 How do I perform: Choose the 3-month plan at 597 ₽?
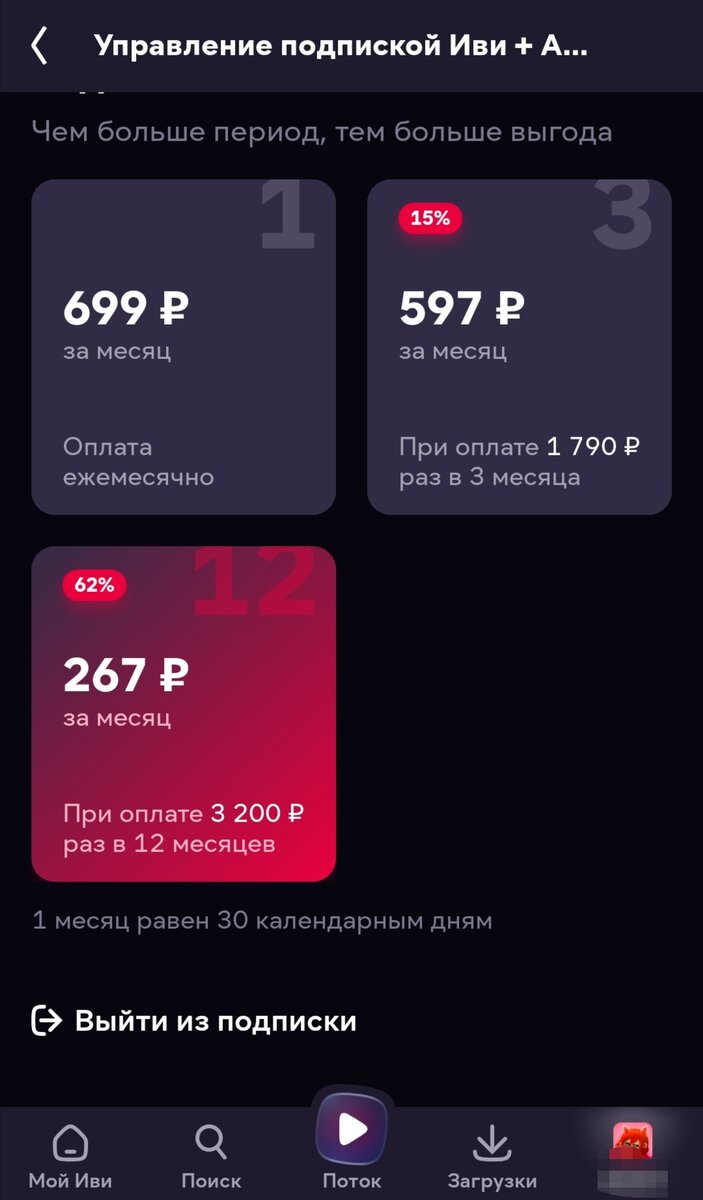(x=519, y=347)
